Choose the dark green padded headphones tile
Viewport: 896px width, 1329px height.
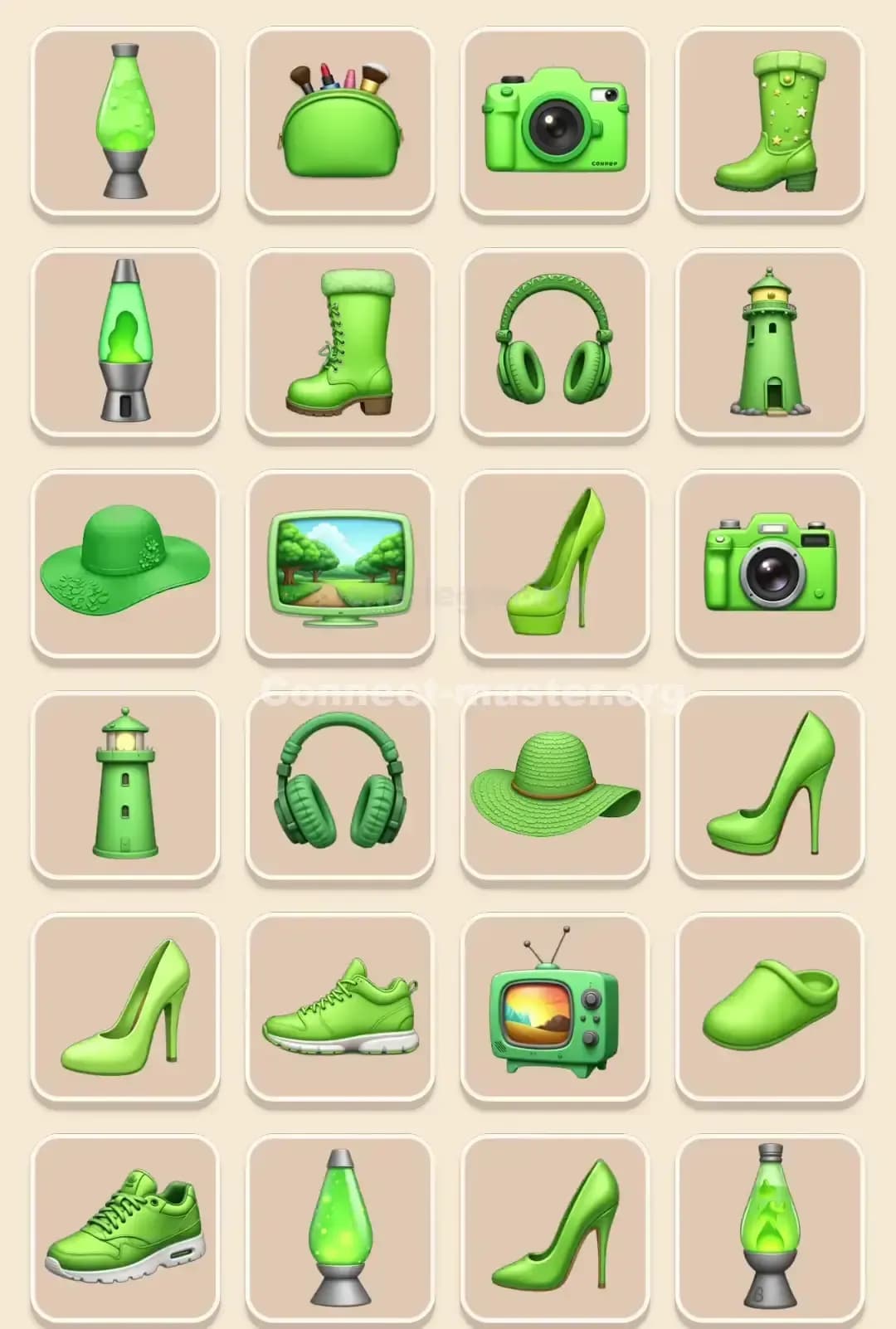340,785
